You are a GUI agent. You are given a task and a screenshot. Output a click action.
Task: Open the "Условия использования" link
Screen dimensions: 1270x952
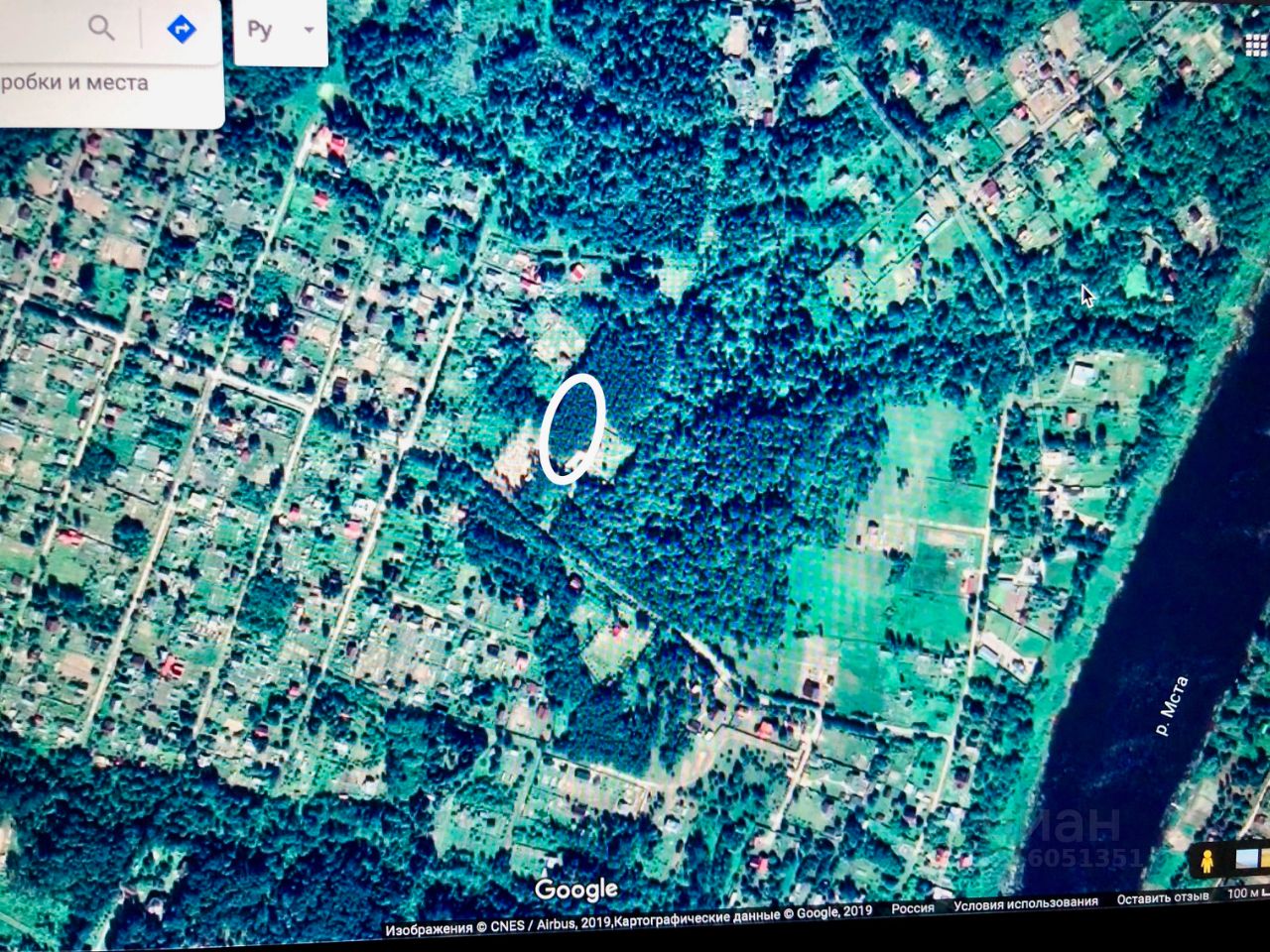[1025, 903]
